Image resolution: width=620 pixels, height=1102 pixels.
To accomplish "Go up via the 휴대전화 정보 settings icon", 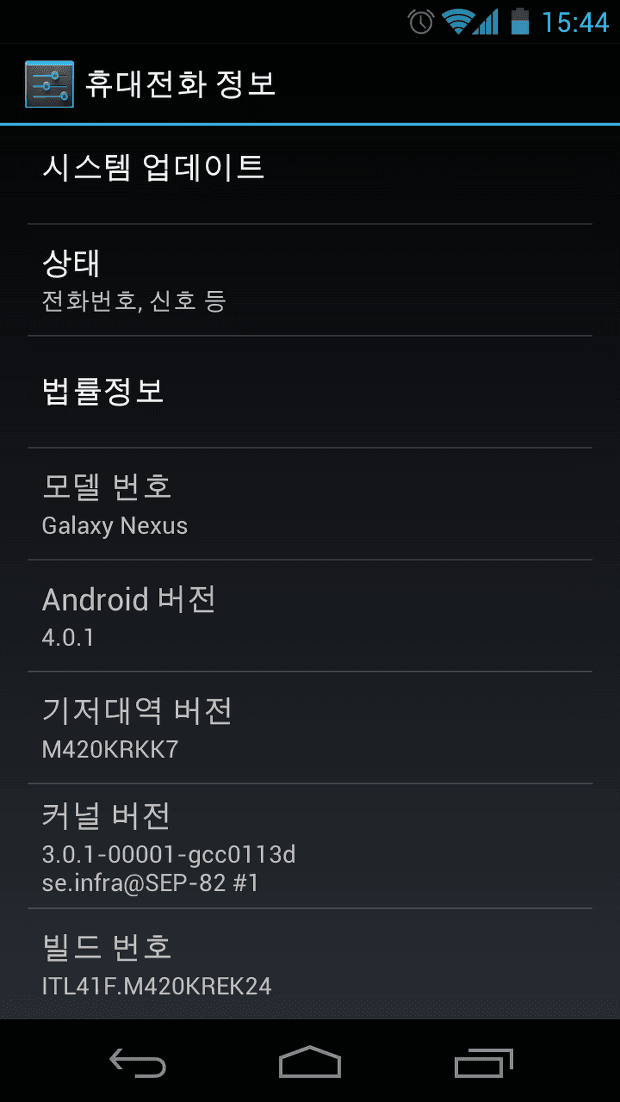I will point(49,84).
